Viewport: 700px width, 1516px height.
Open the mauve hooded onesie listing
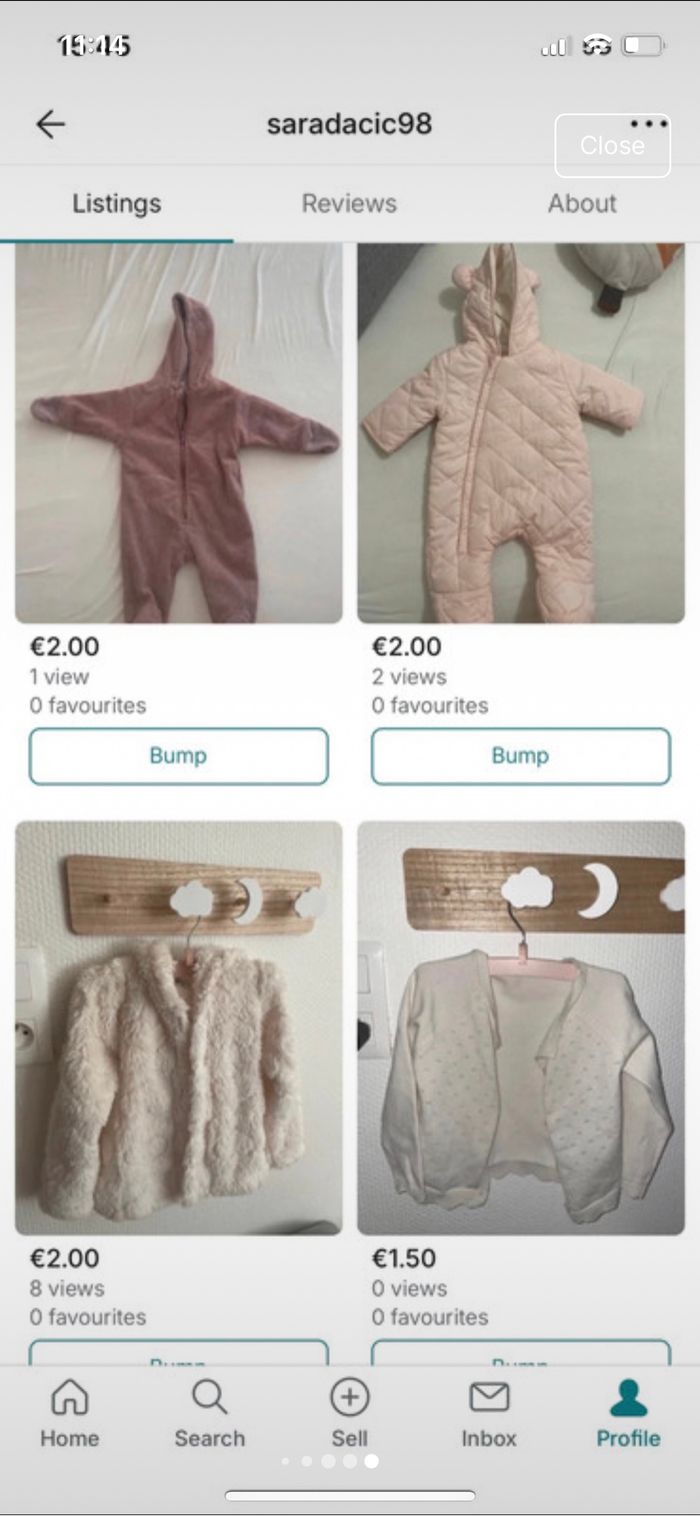tap(178, 434)
